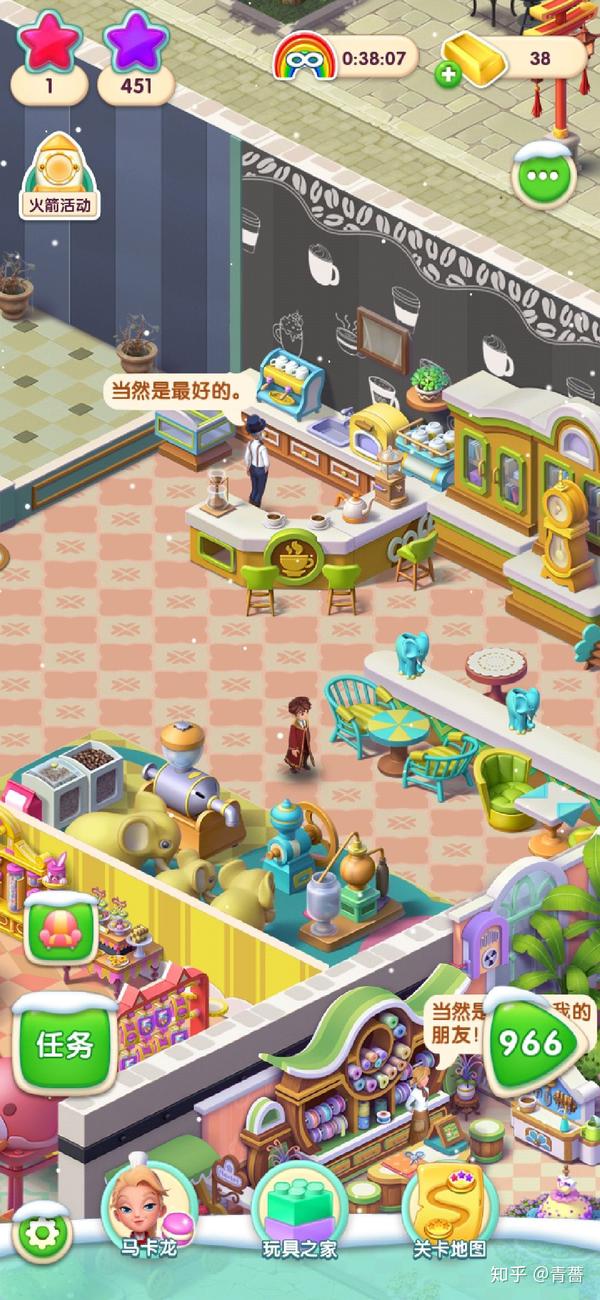Open the pink star counter
Image resolution: width=600 pixels, height=1300 pixels.
[x=48, y=62]
